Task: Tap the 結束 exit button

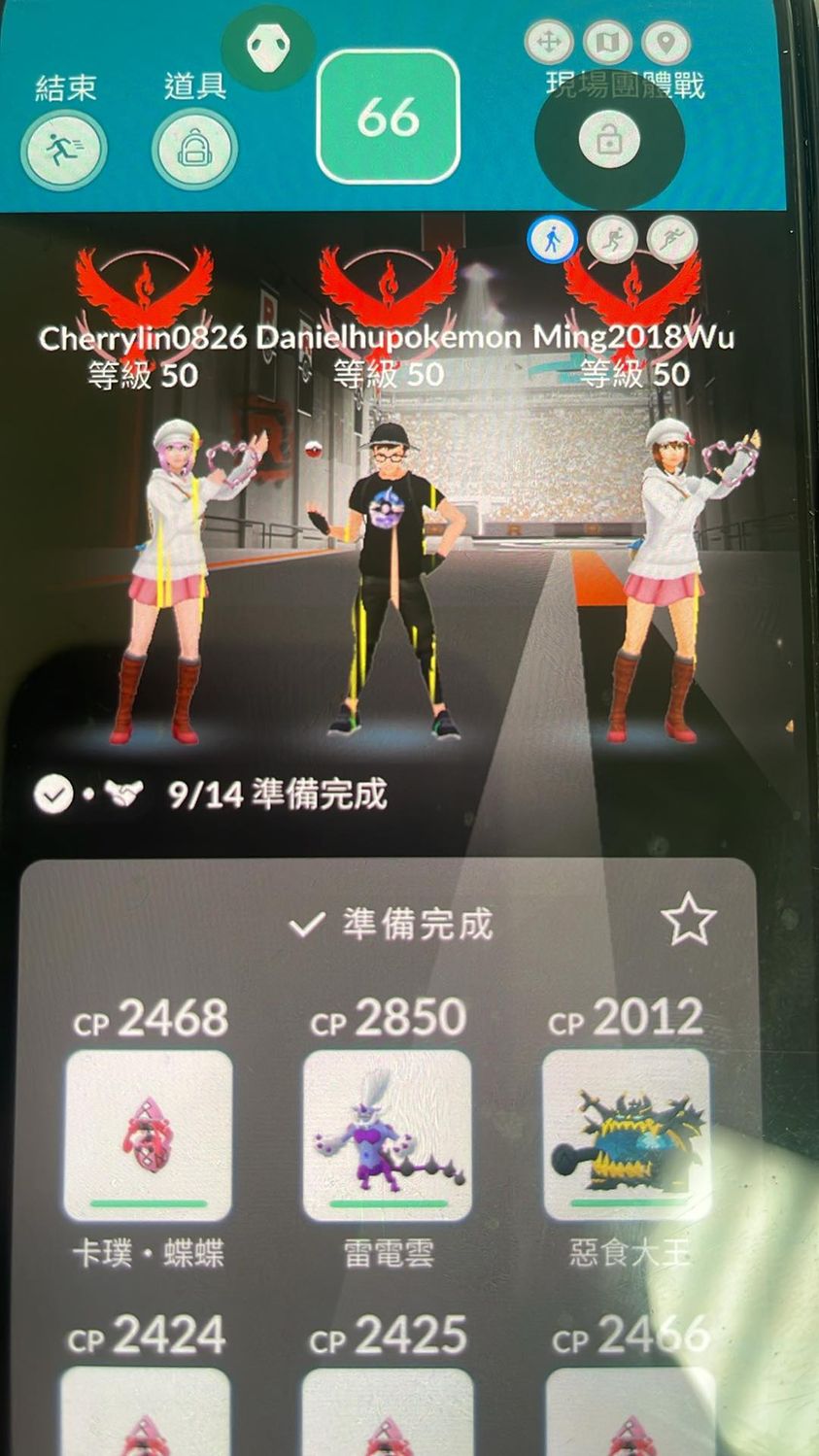Action: pos(64,150)
